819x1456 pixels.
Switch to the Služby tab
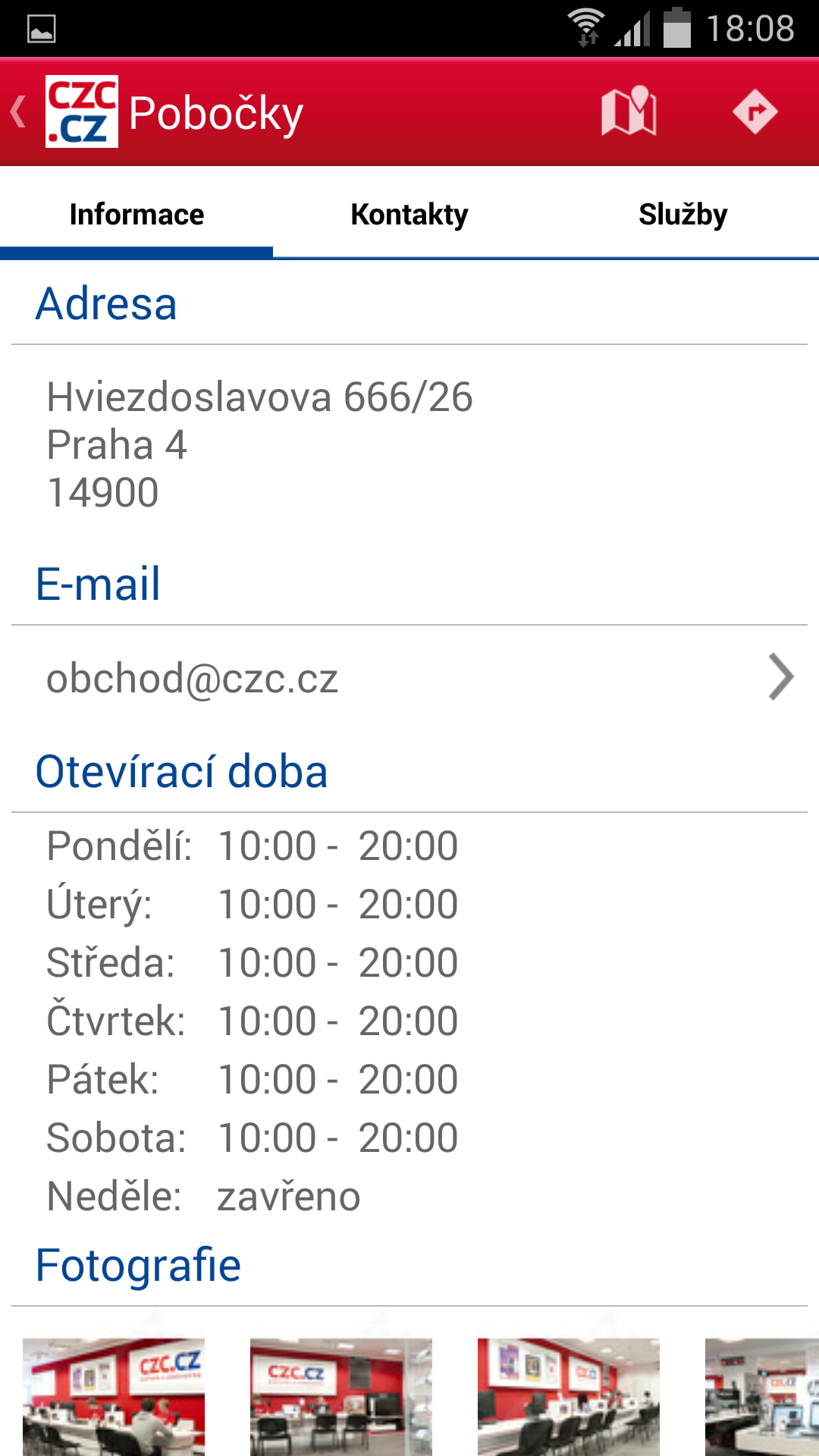tap(682, 215)
